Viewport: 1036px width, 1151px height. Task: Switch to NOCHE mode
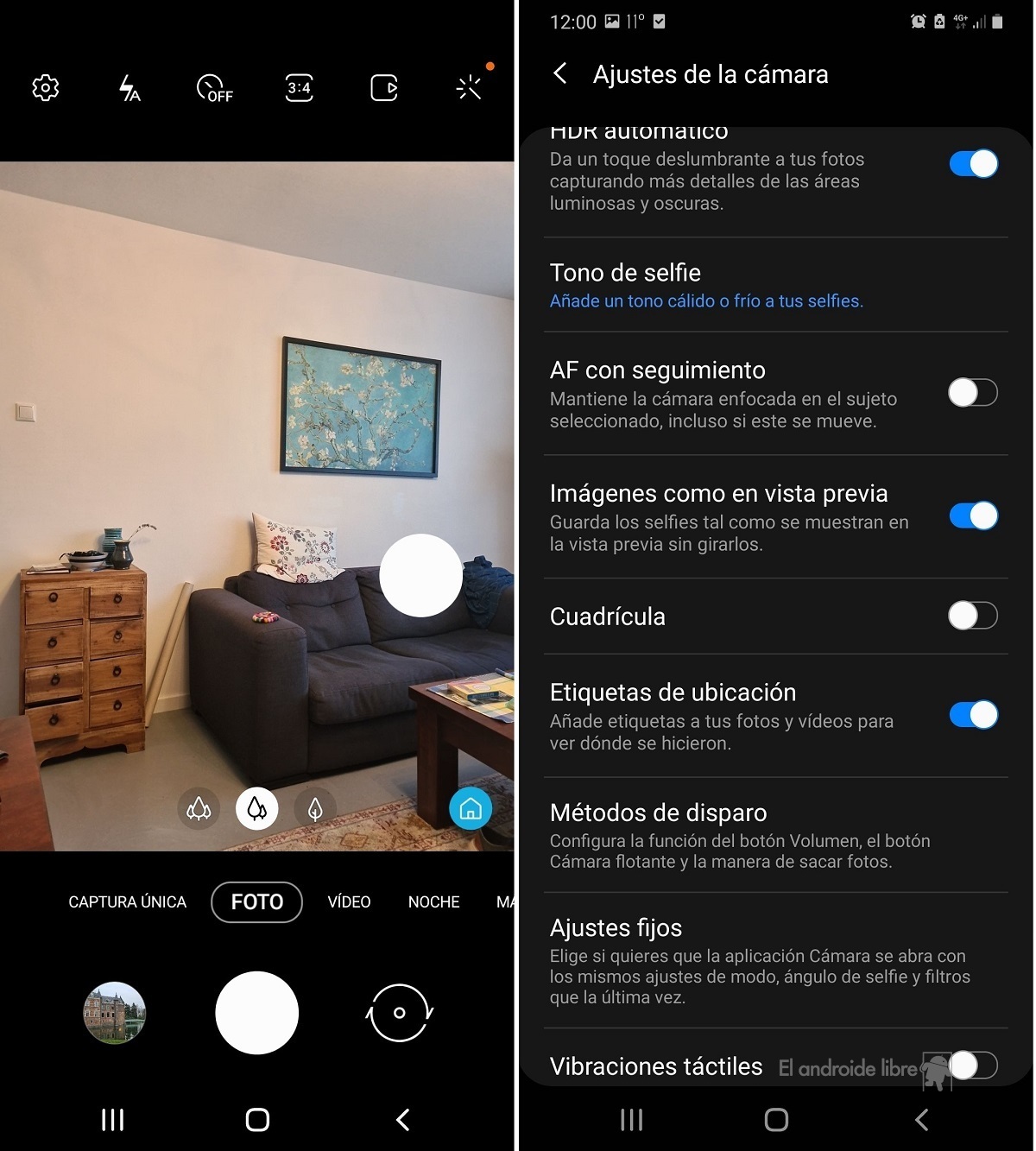[x=433, y=901]
